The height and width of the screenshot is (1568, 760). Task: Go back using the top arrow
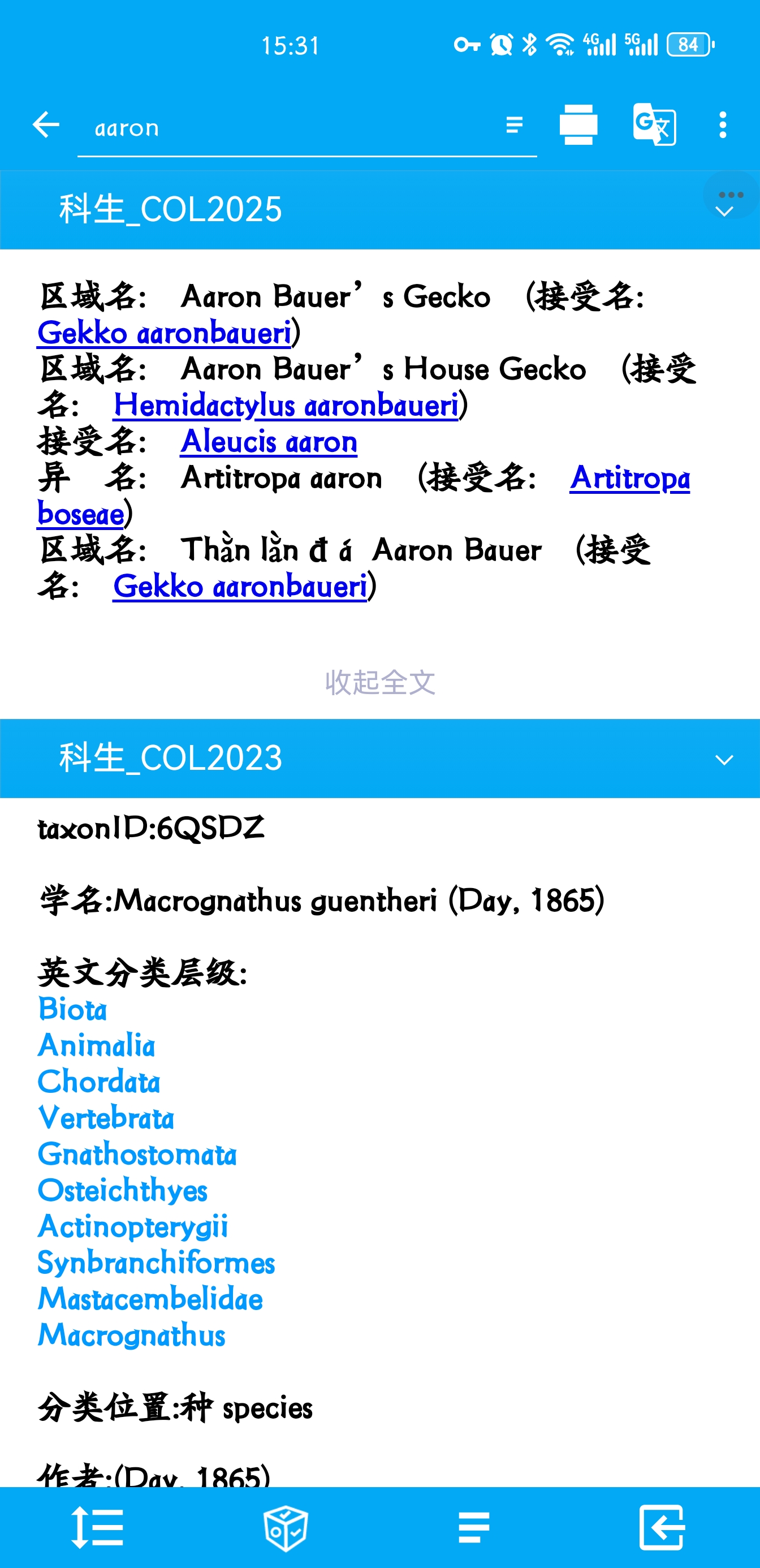(x=46, y=125)
